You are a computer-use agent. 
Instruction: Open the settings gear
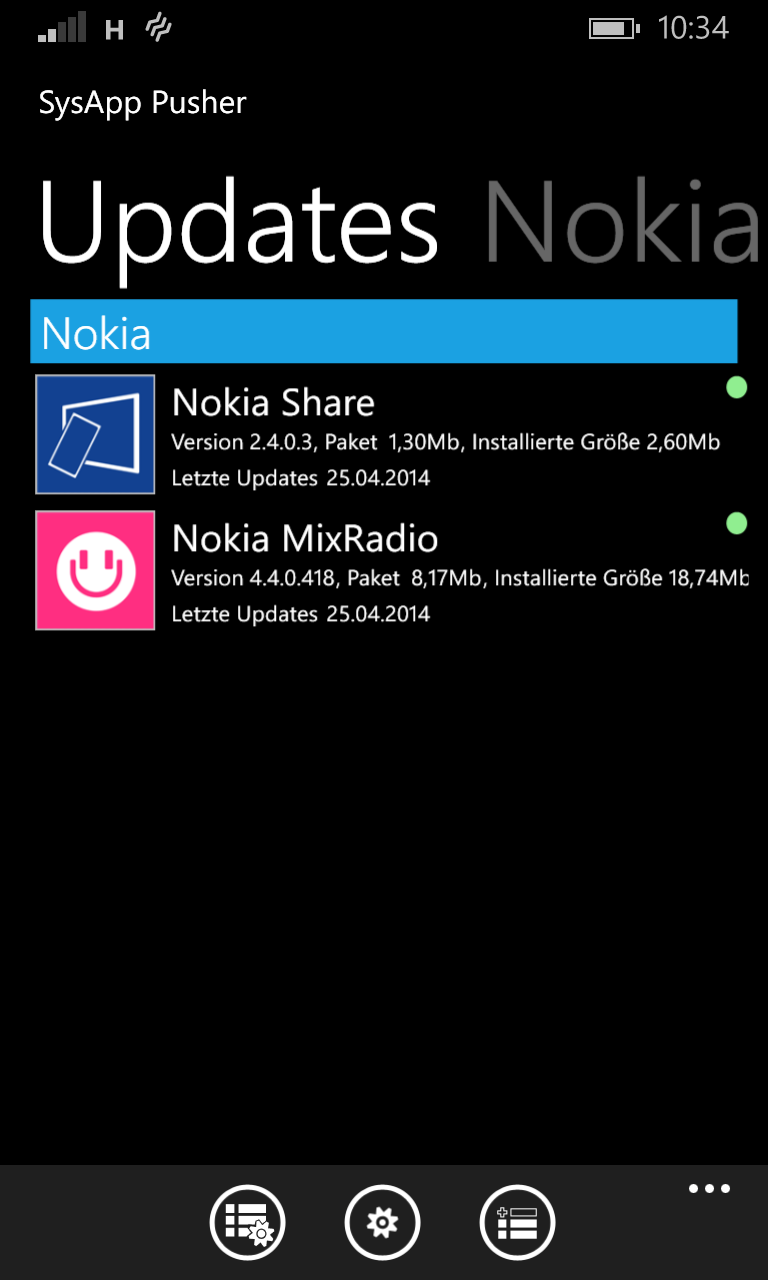[382, 1222]
